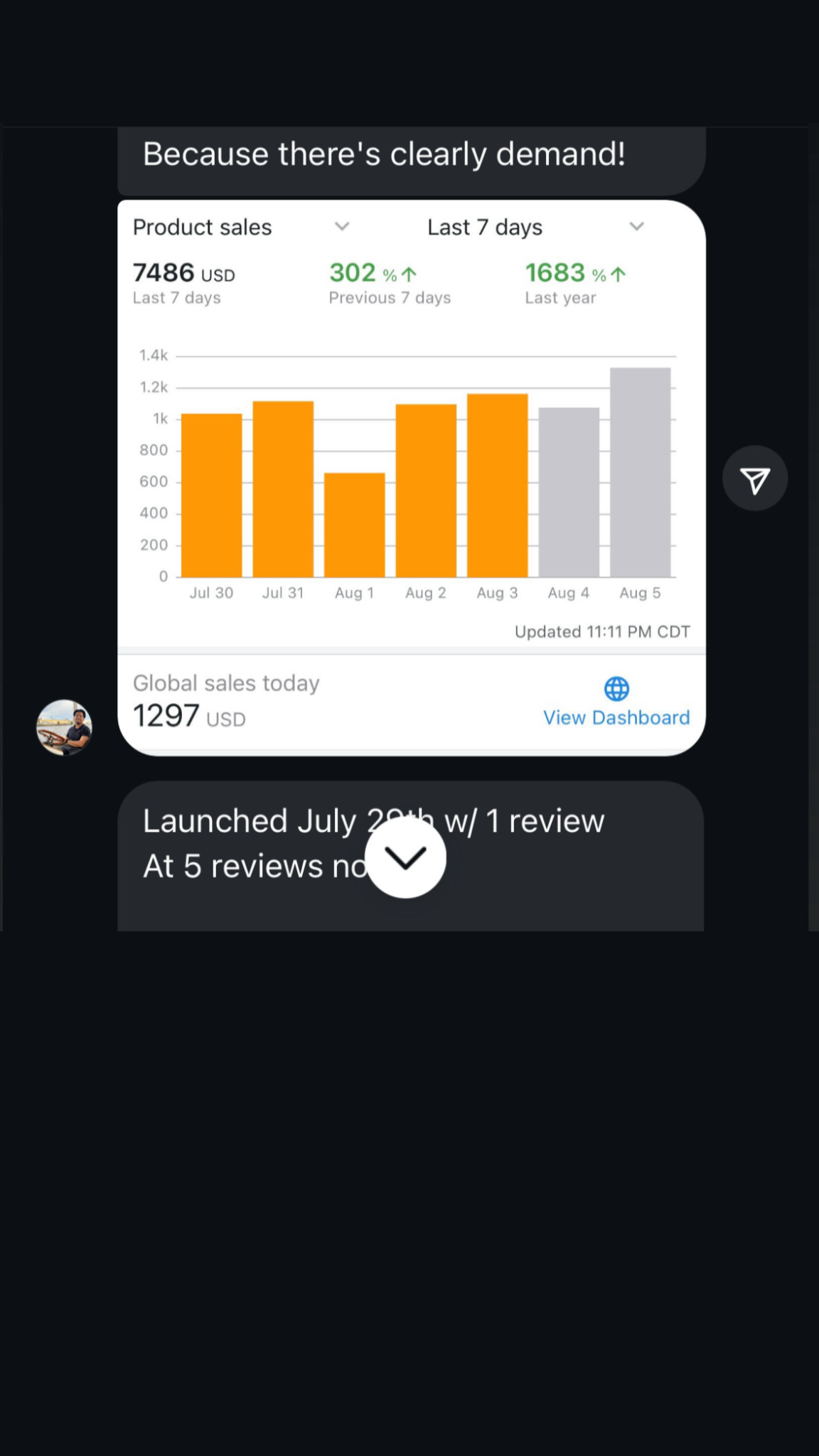Select the green arrow beside 1683%

(616, 272)
